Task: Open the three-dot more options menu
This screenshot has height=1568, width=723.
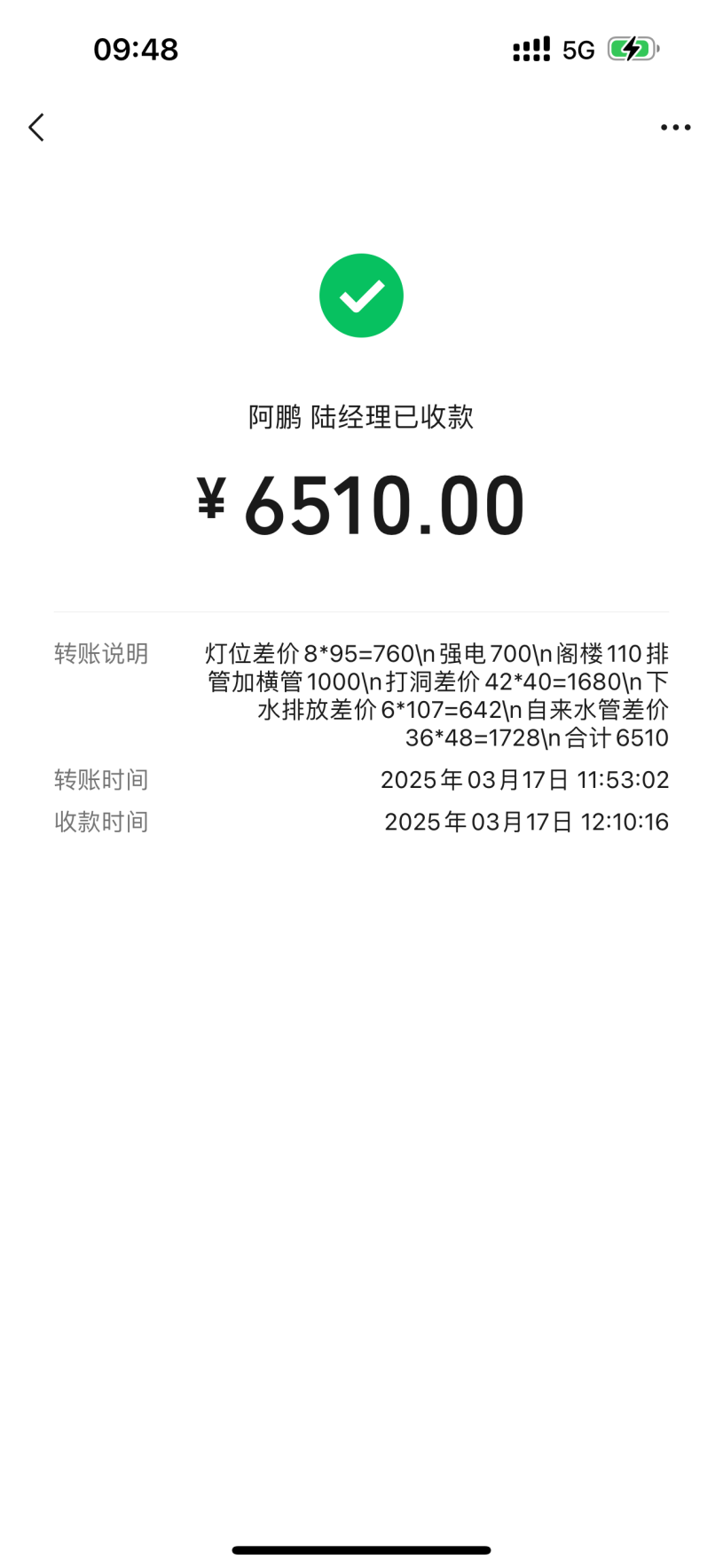Action: point(675,128)
